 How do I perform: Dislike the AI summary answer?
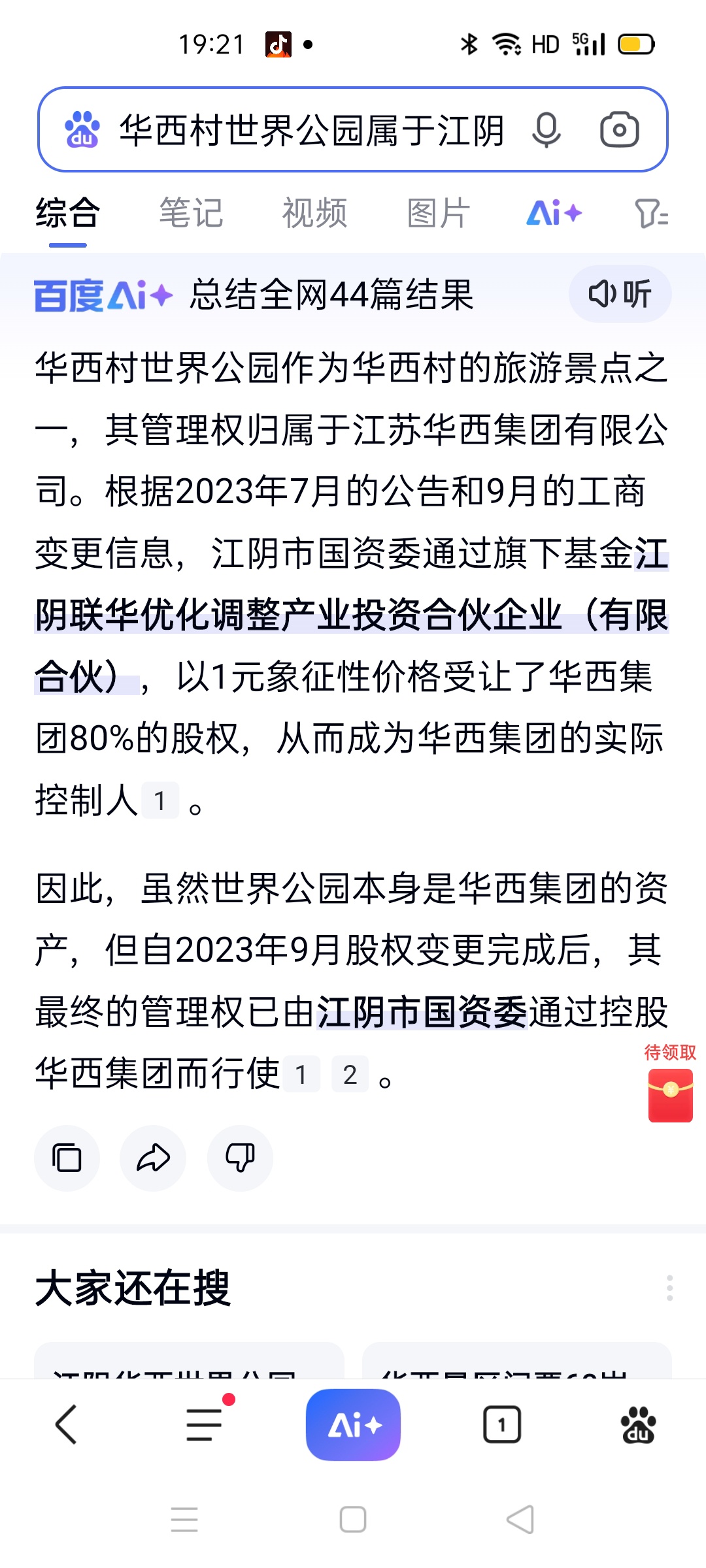click(x=240, y=1158)
